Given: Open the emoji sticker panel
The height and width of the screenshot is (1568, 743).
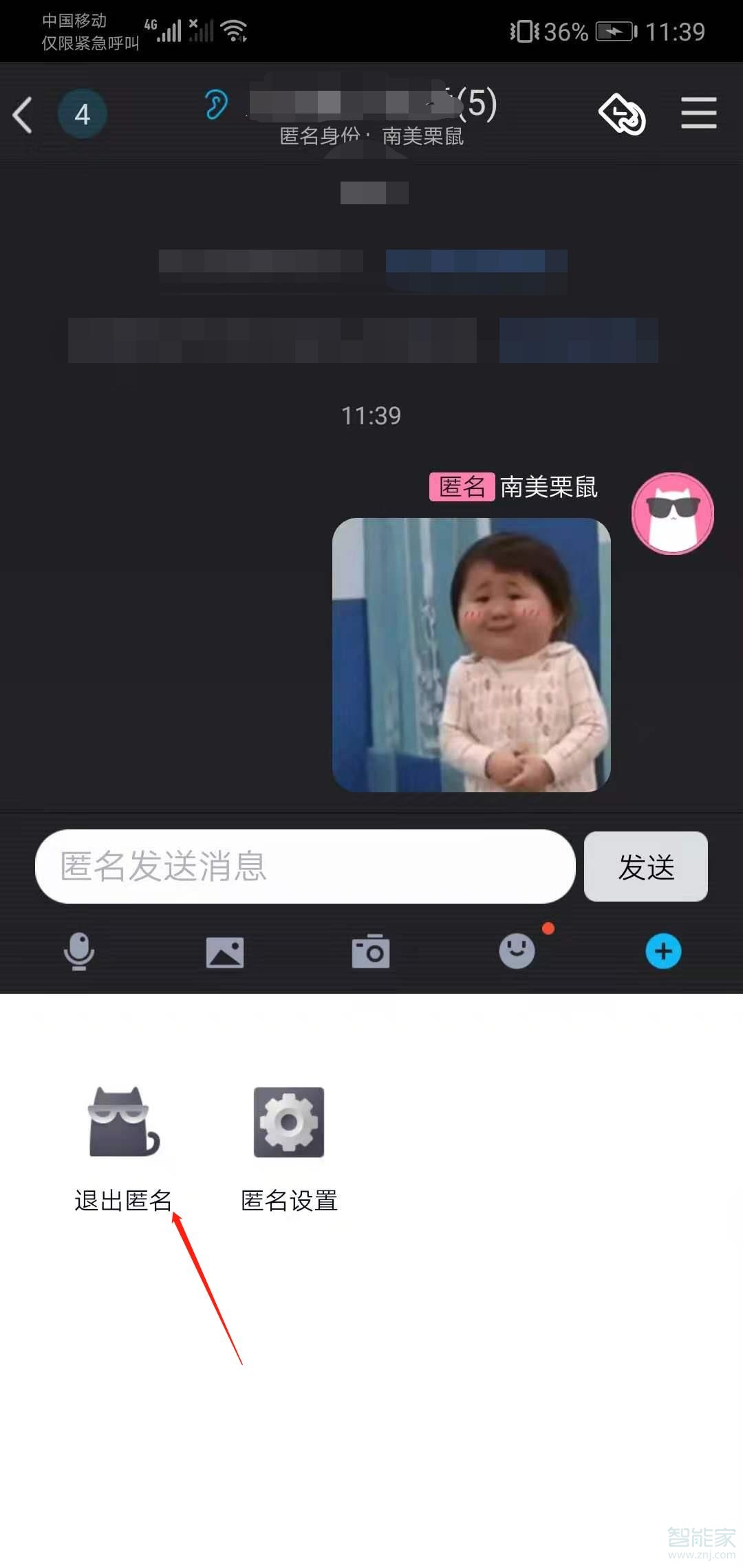Looking at the screenshot, I should tap(517, 952).
